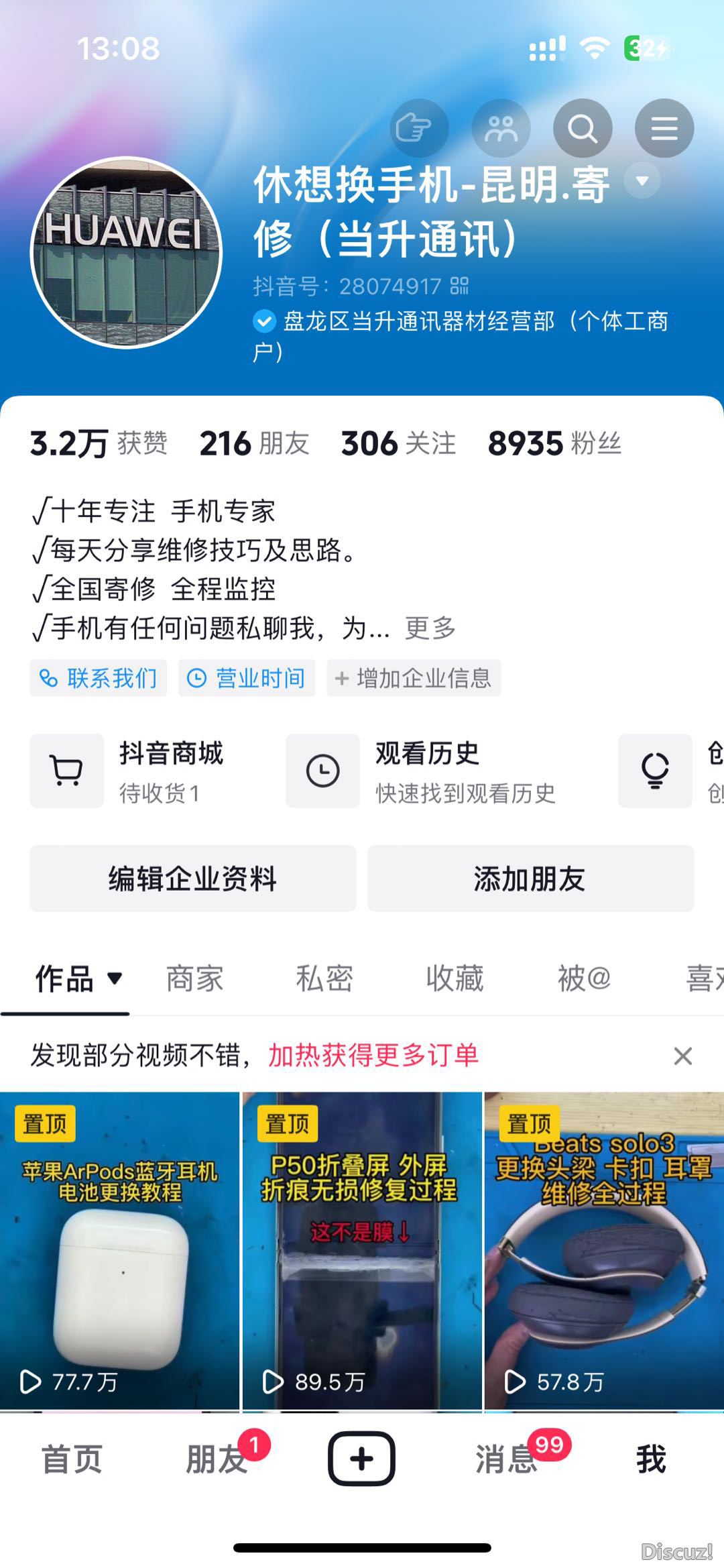
Task: Tap 编辑企业资料 button
Action: pos(193,879)
